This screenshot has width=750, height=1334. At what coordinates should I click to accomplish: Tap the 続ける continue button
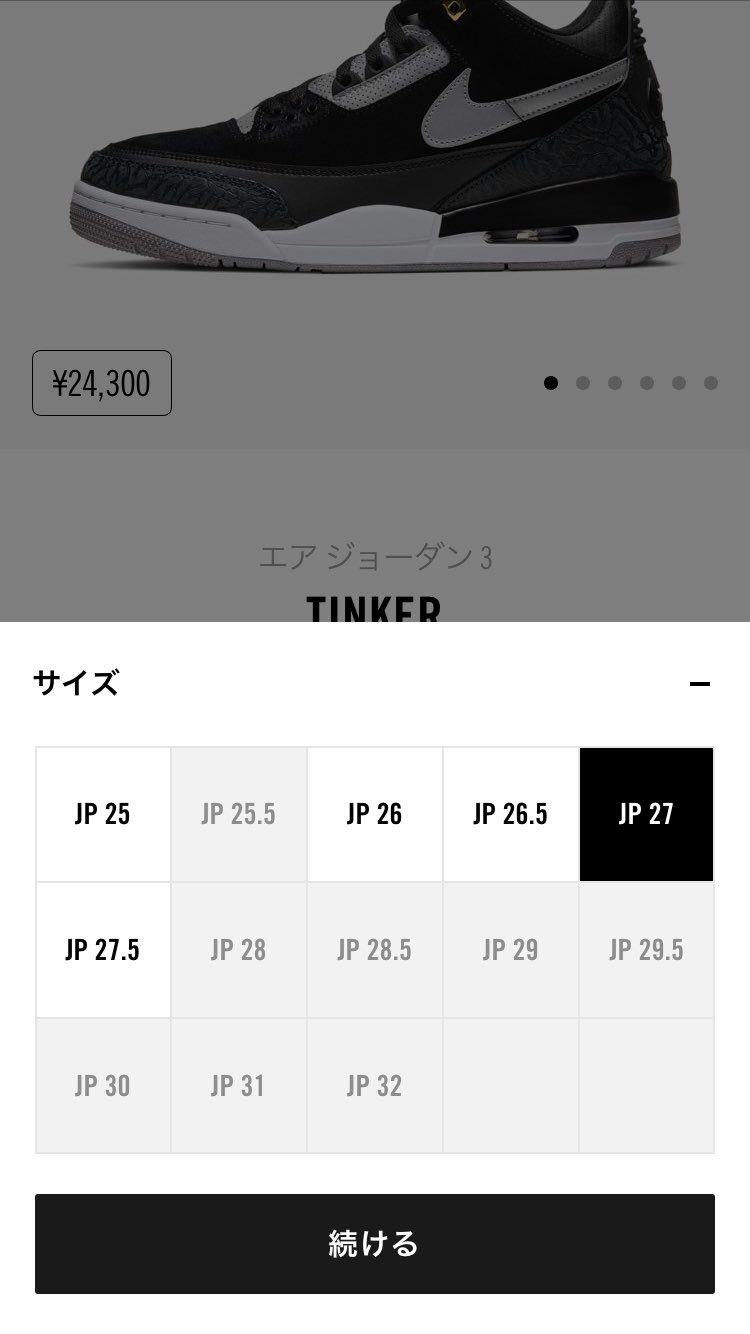[x=375, y=1244]
